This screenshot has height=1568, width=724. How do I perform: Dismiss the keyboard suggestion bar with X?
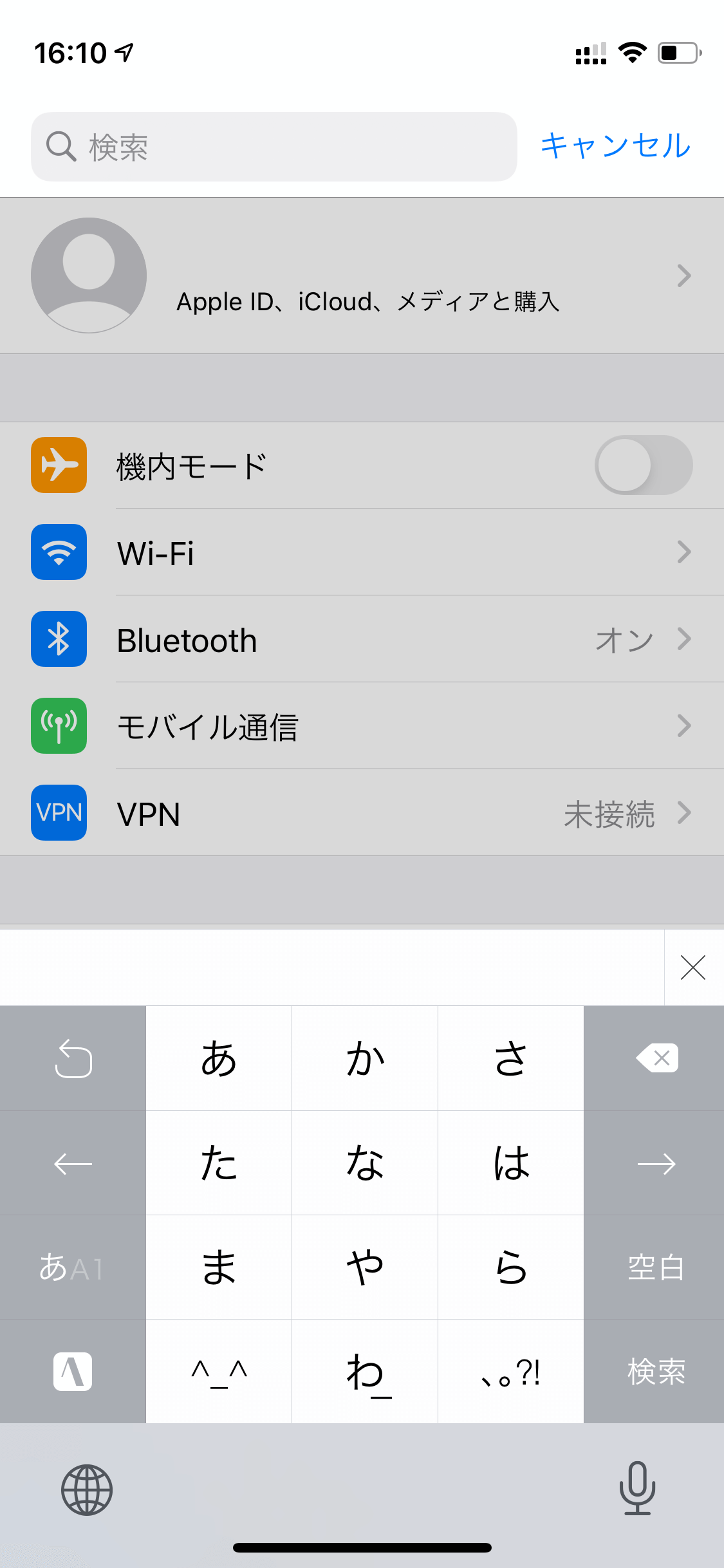point(693,967)
